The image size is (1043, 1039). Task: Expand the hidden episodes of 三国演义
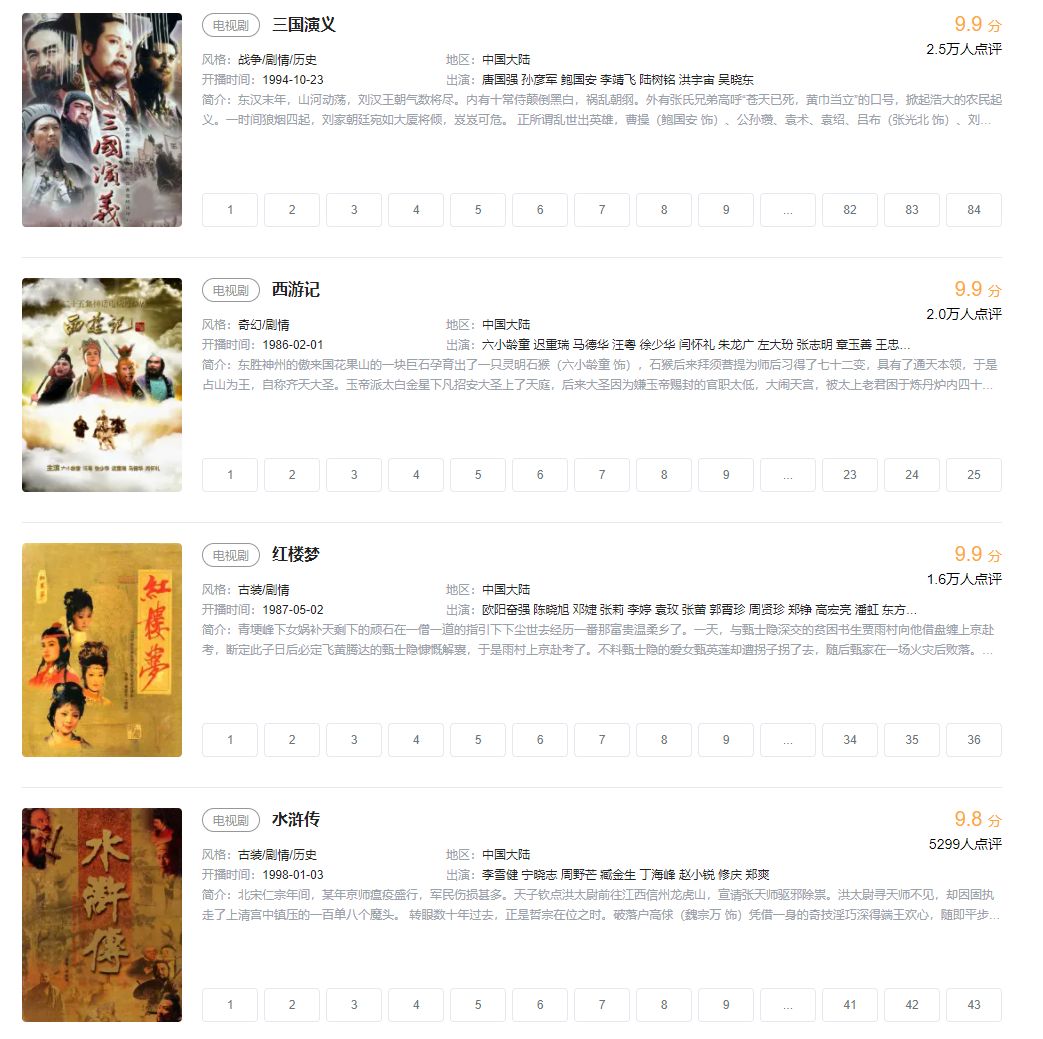[787, 210]
